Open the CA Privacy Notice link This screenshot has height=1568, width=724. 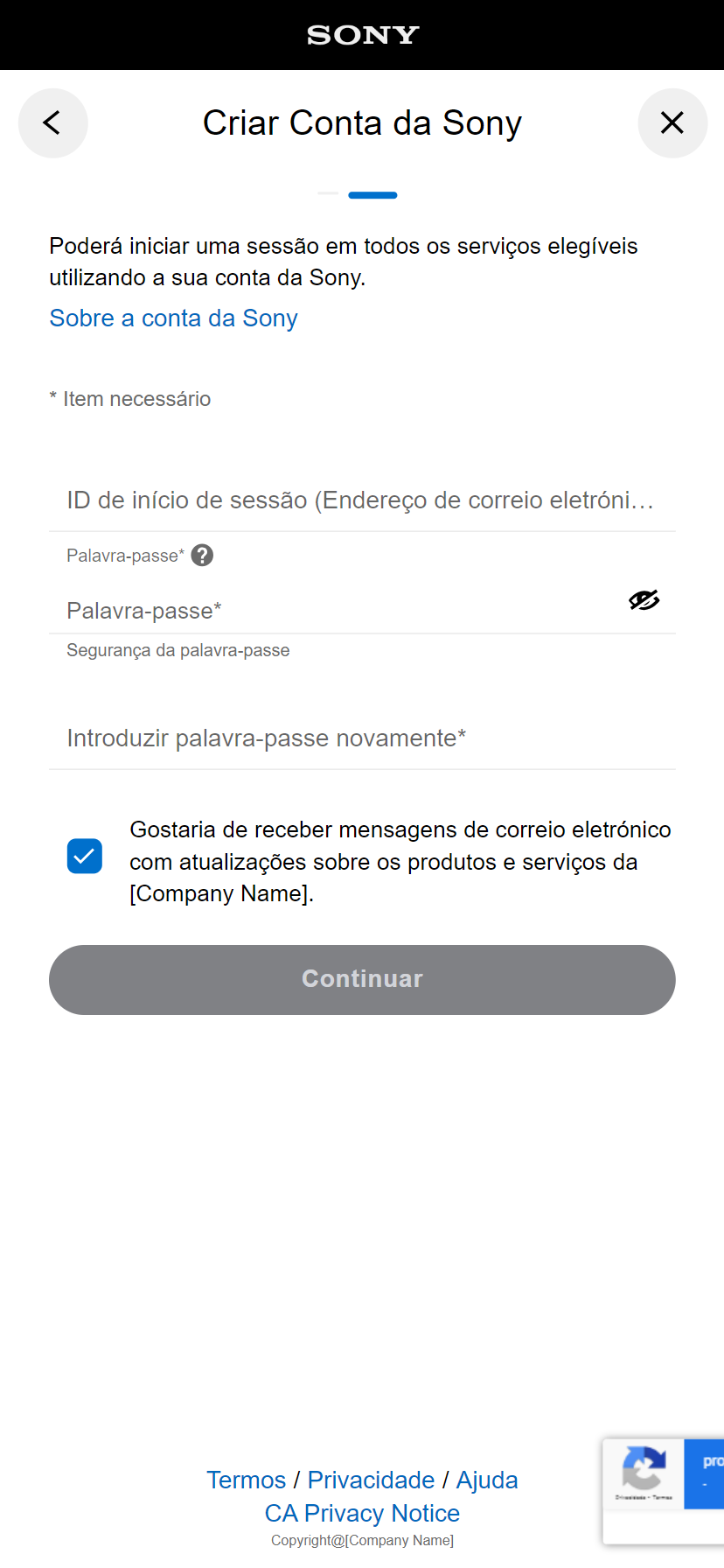coord(361,1512)
